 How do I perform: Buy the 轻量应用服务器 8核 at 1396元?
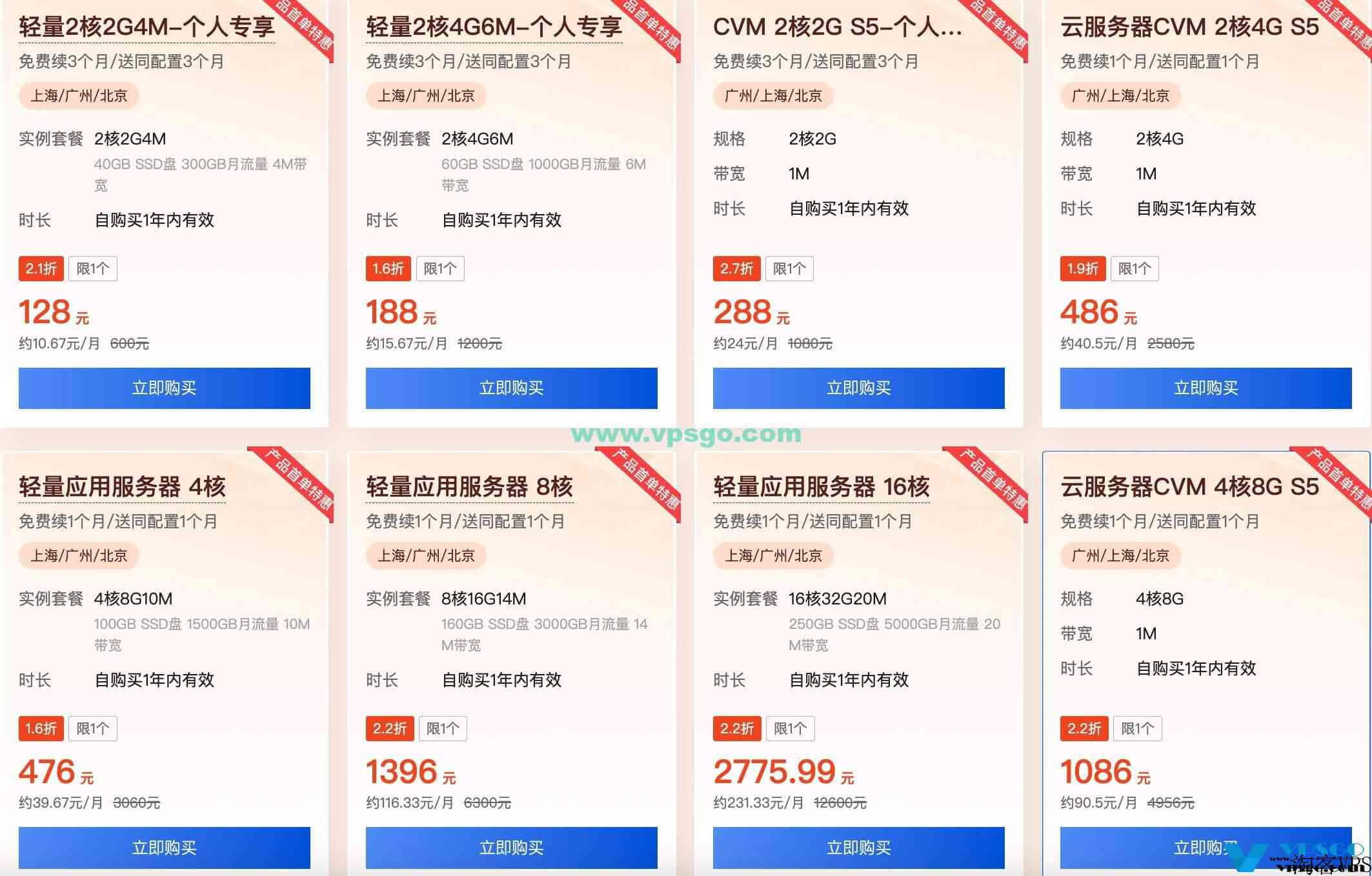click(x=511, y=847)
